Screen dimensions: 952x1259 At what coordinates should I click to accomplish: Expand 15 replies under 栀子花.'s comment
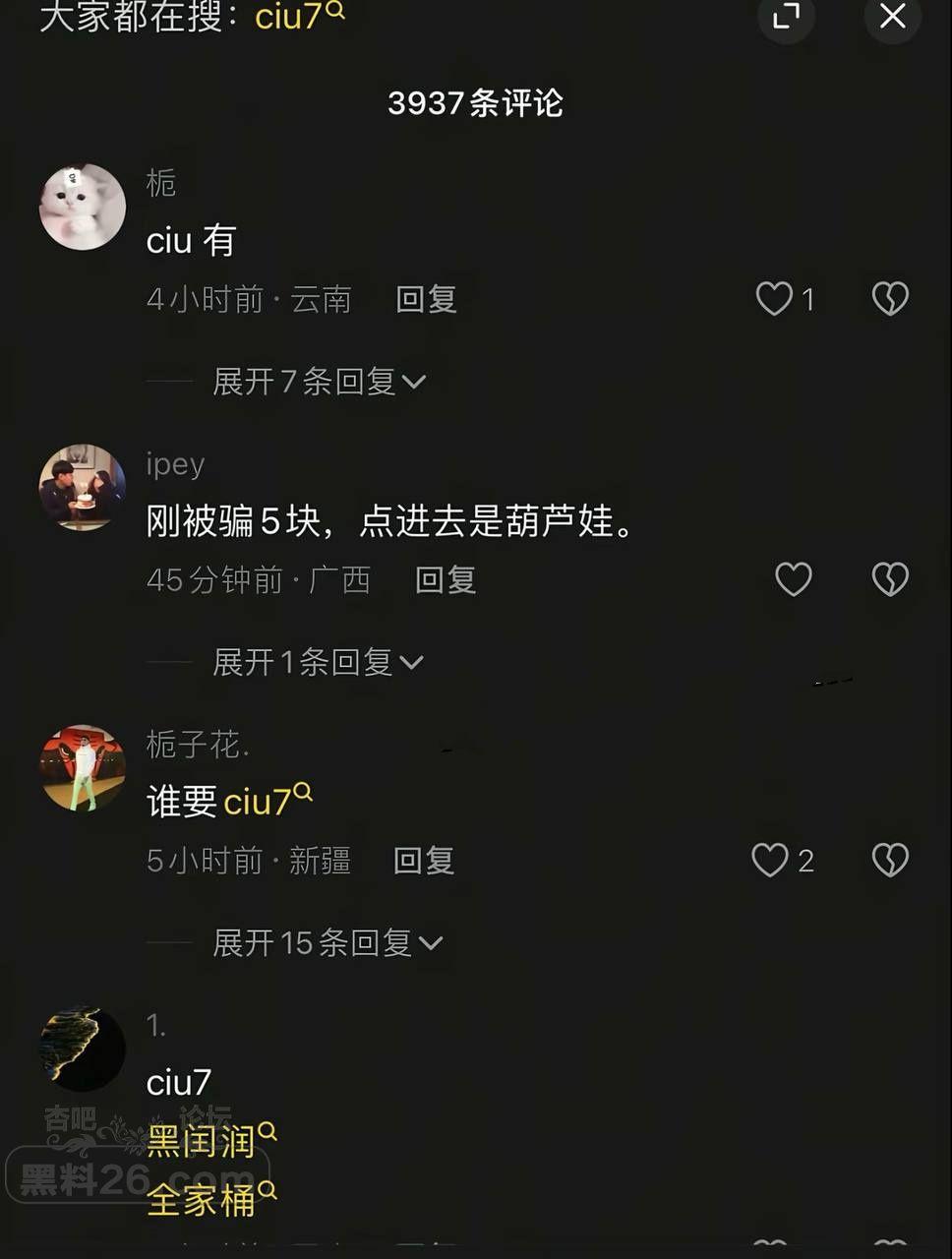pyautogui.click(x=327, y=943)
